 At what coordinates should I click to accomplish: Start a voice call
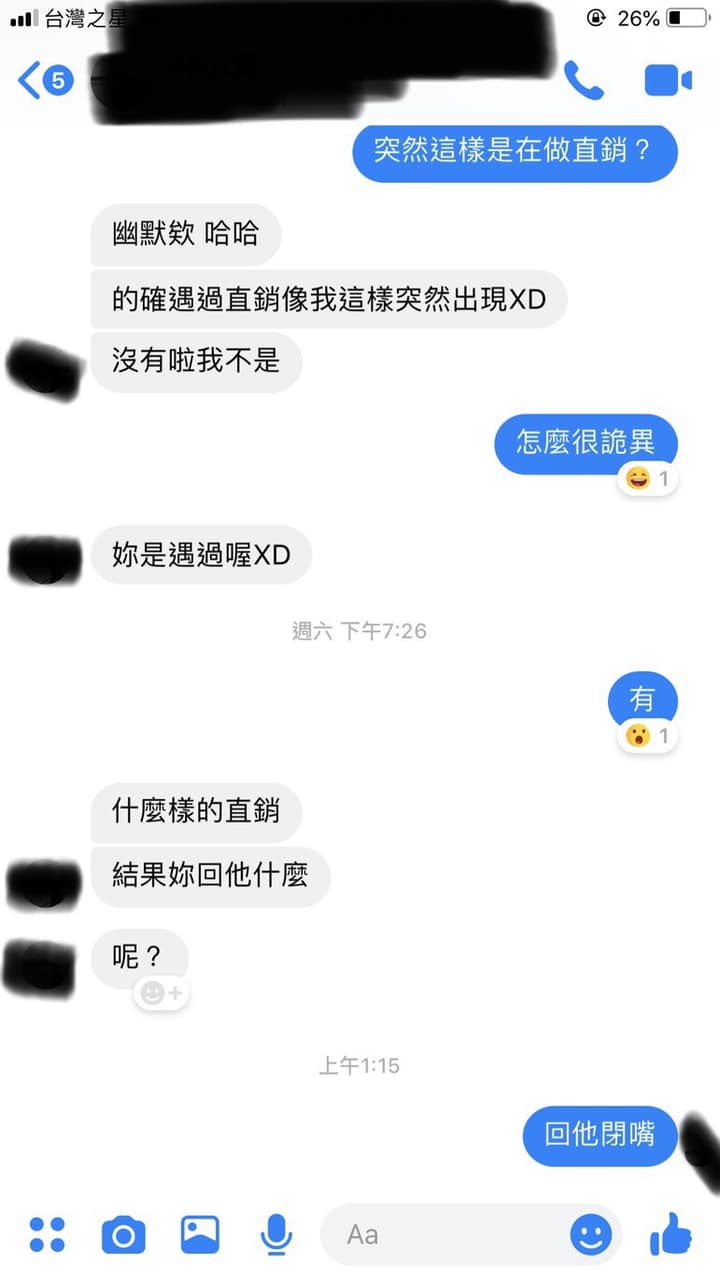pos(584,80)
